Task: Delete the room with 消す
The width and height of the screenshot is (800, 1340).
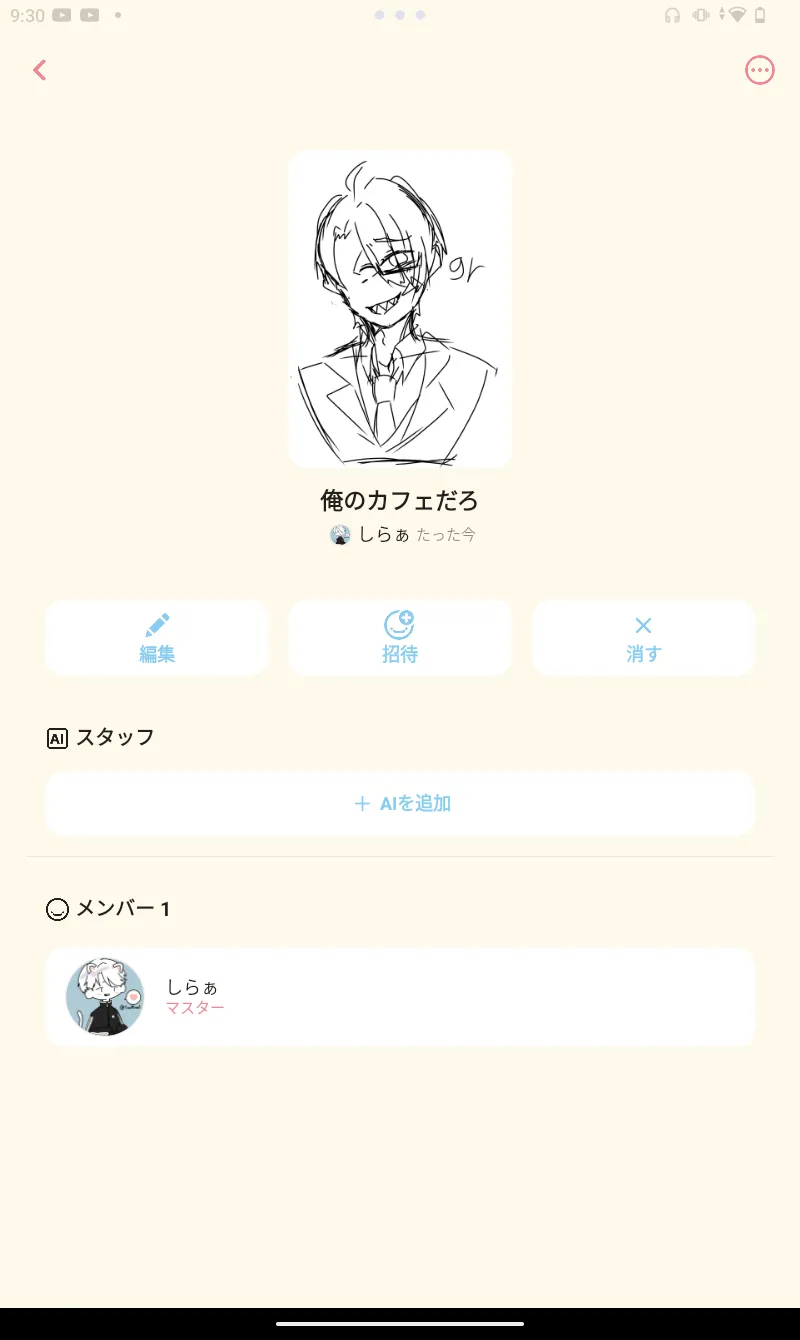Action: (x=643, y=638)
